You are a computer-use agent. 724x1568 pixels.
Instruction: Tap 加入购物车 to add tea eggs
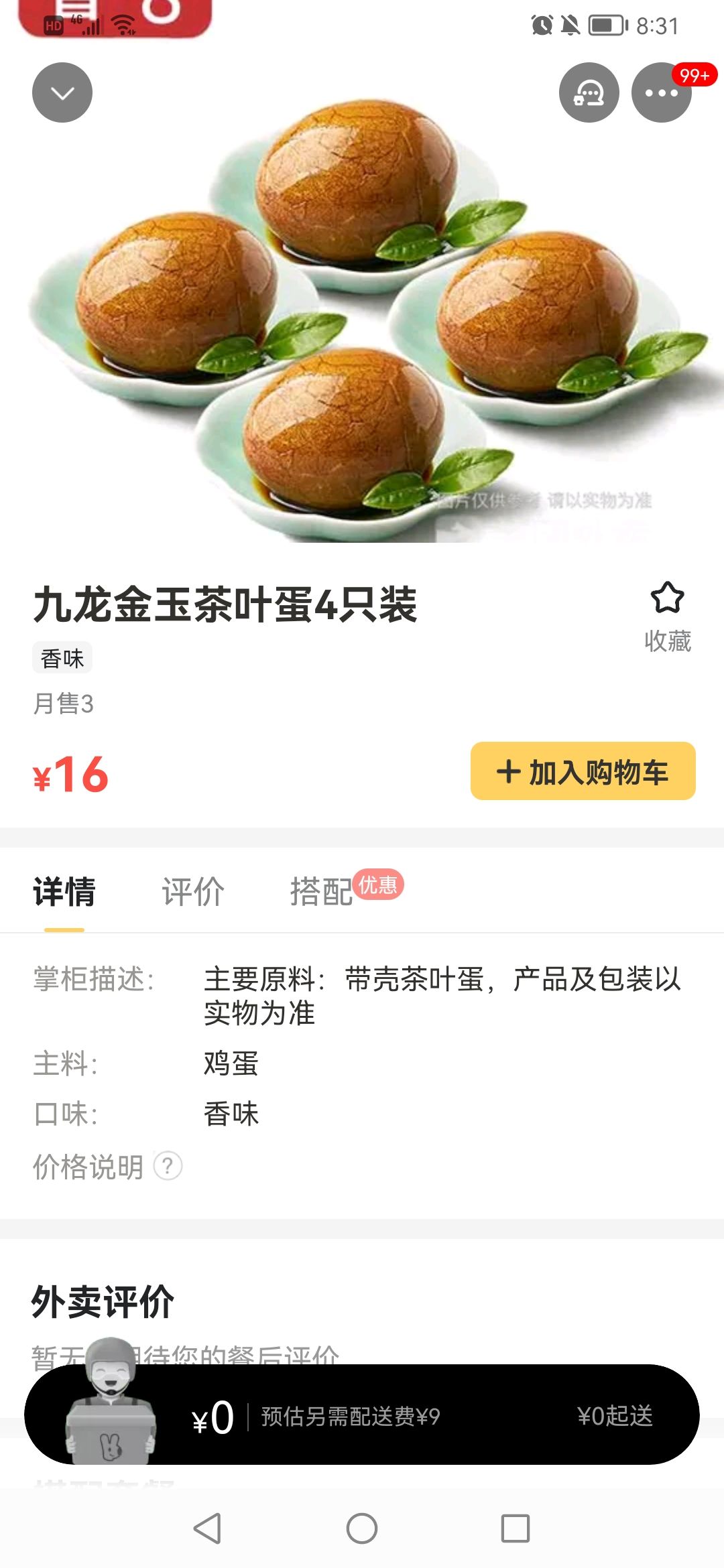583,771
